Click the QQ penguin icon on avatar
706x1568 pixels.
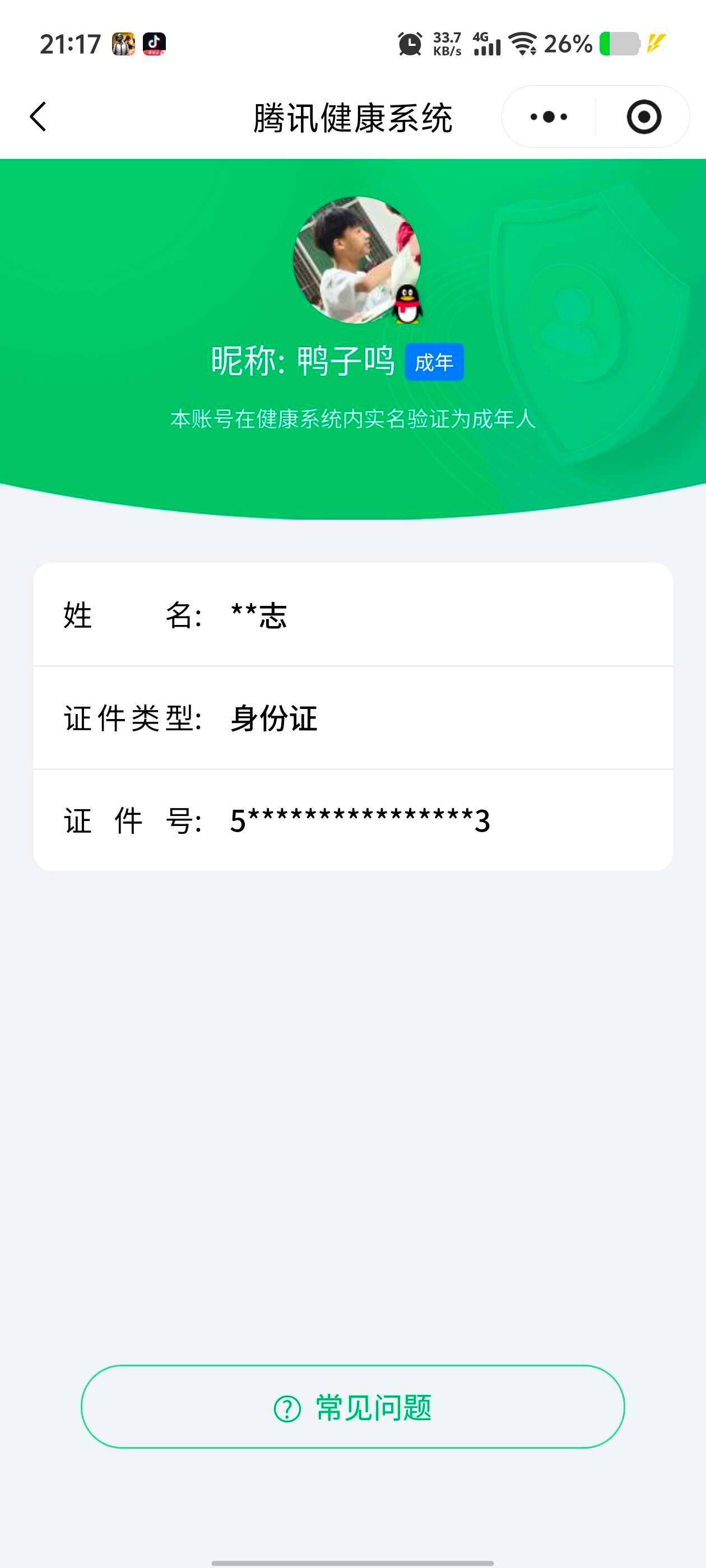(407, 303)
